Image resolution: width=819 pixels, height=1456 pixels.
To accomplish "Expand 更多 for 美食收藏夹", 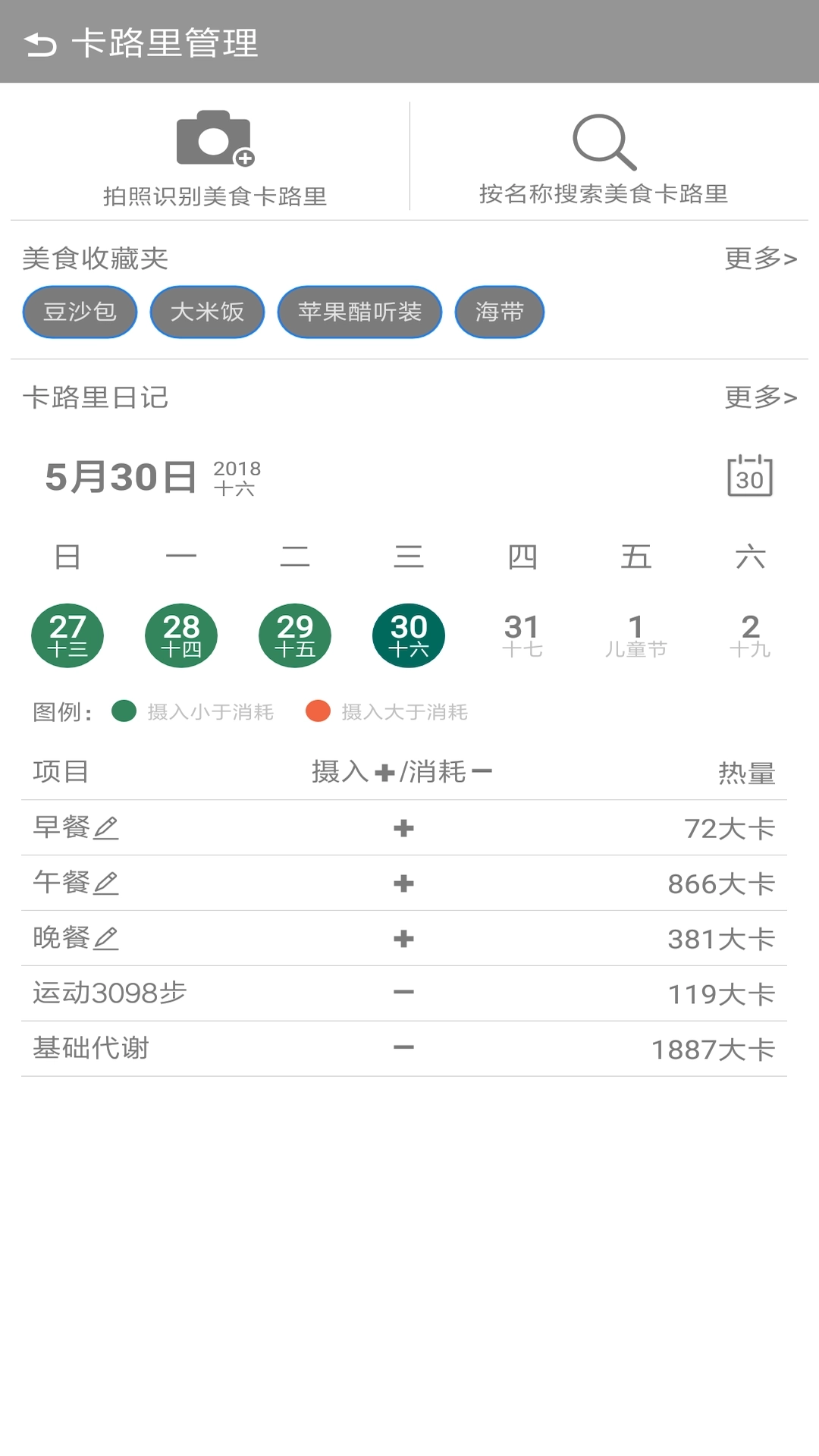I will point(759,259).
